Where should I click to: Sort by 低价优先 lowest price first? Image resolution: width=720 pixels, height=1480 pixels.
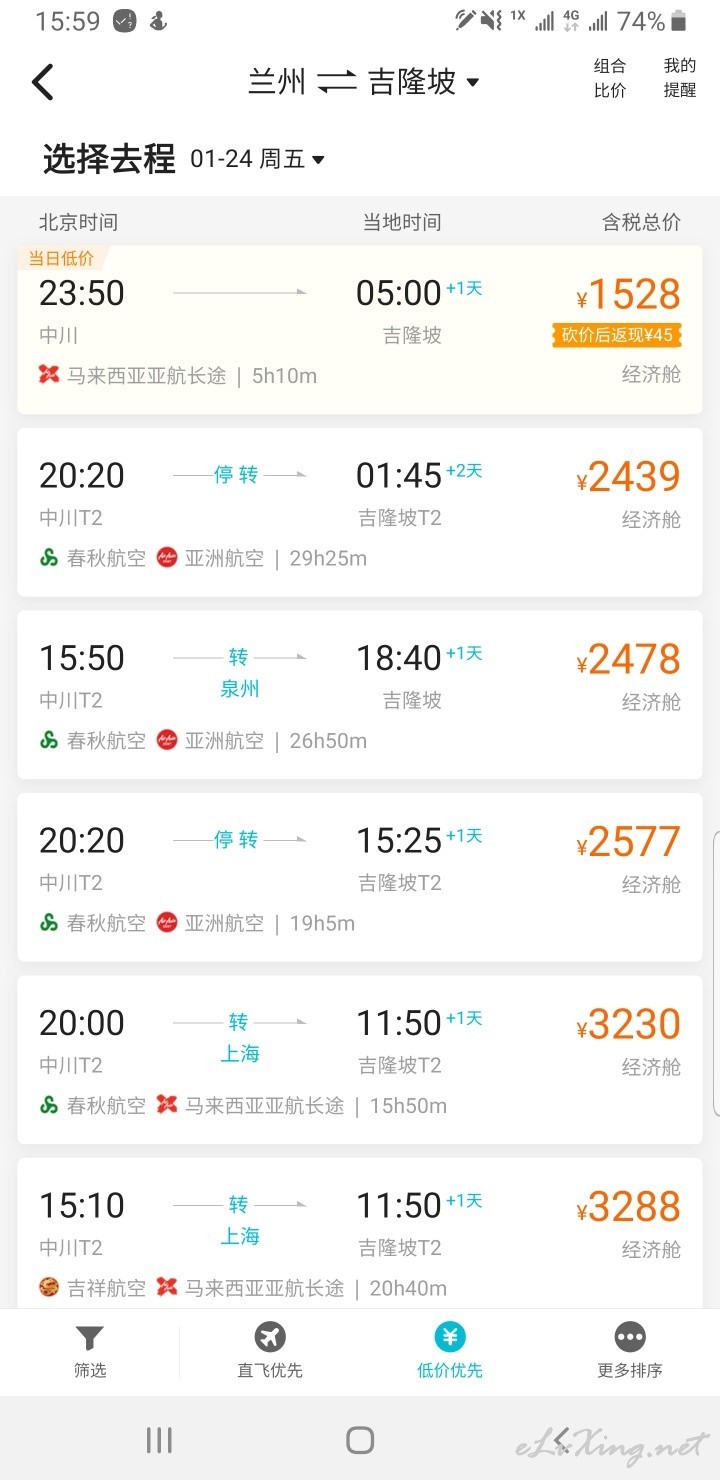(450, 1352)
